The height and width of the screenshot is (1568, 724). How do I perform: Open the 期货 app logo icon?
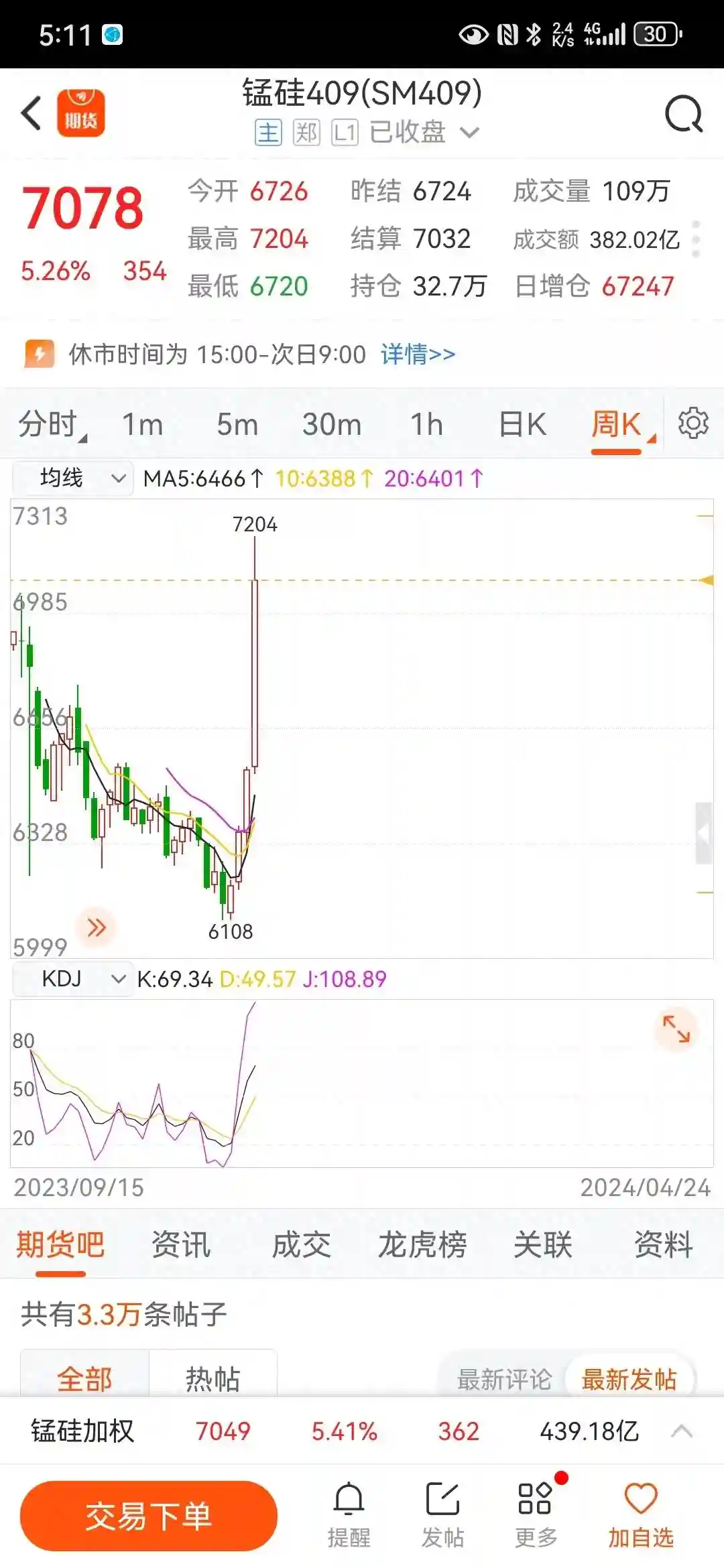[x=80, y=111]
